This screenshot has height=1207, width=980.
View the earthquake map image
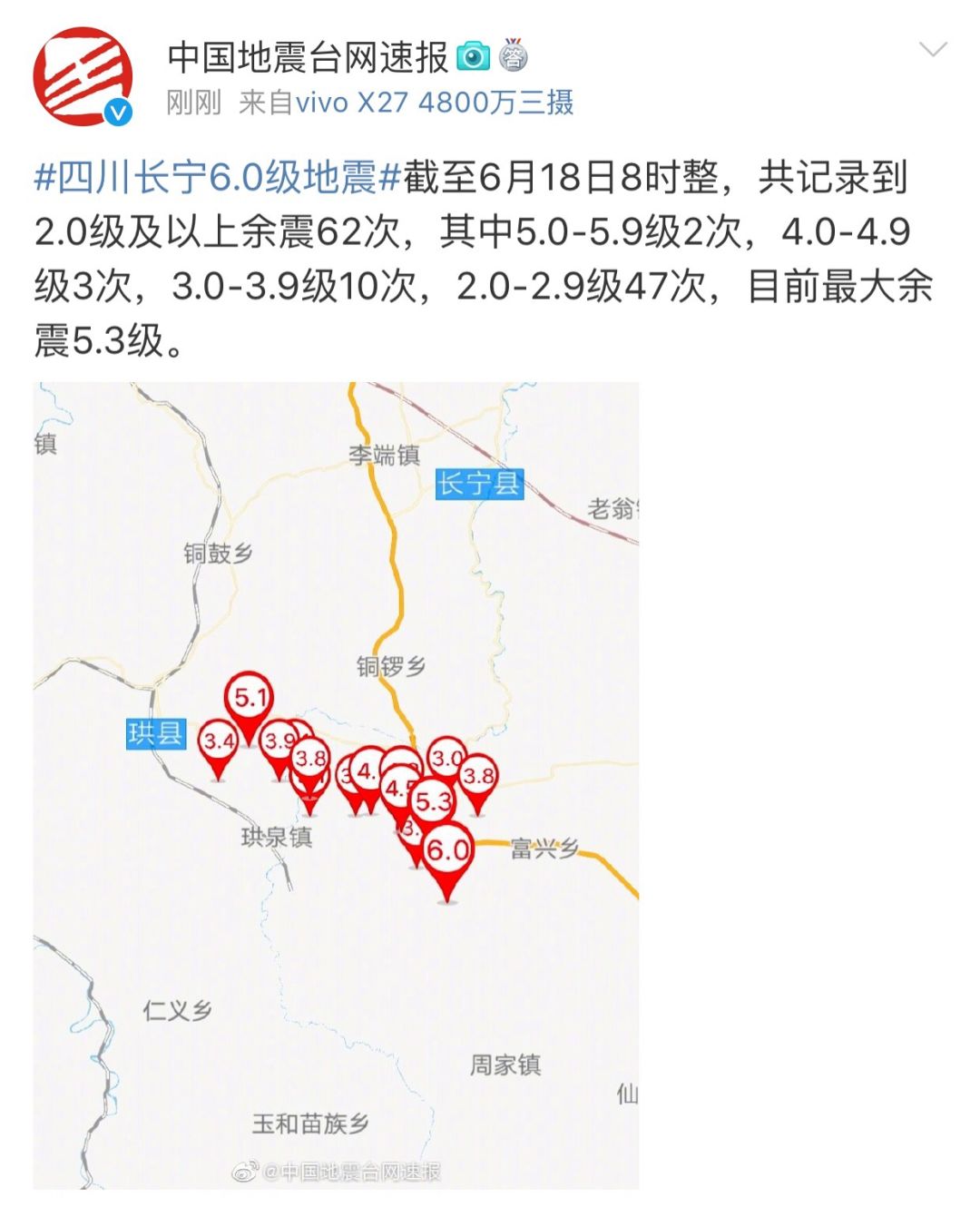pos(336,785)
